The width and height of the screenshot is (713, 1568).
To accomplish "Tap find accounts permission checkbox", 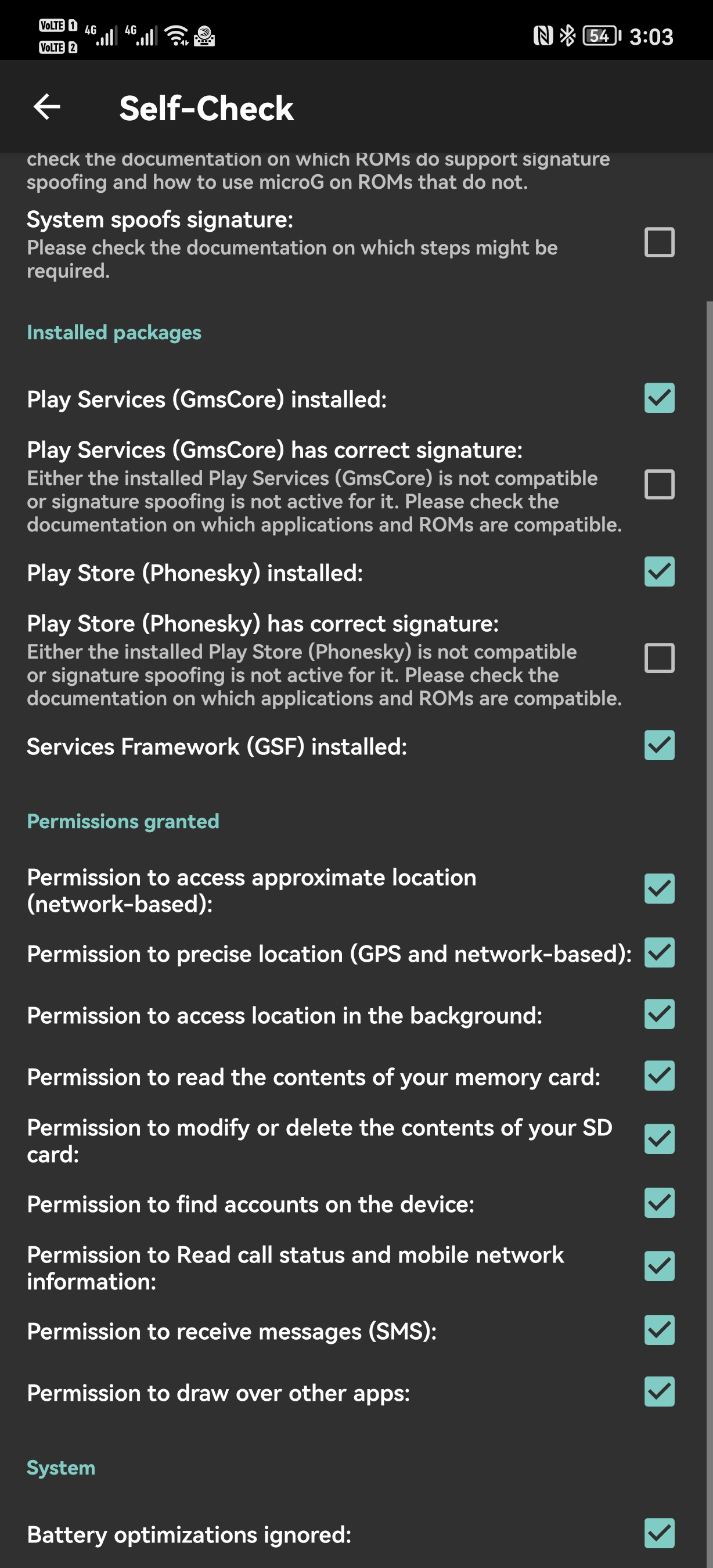I will point(660,1203).
